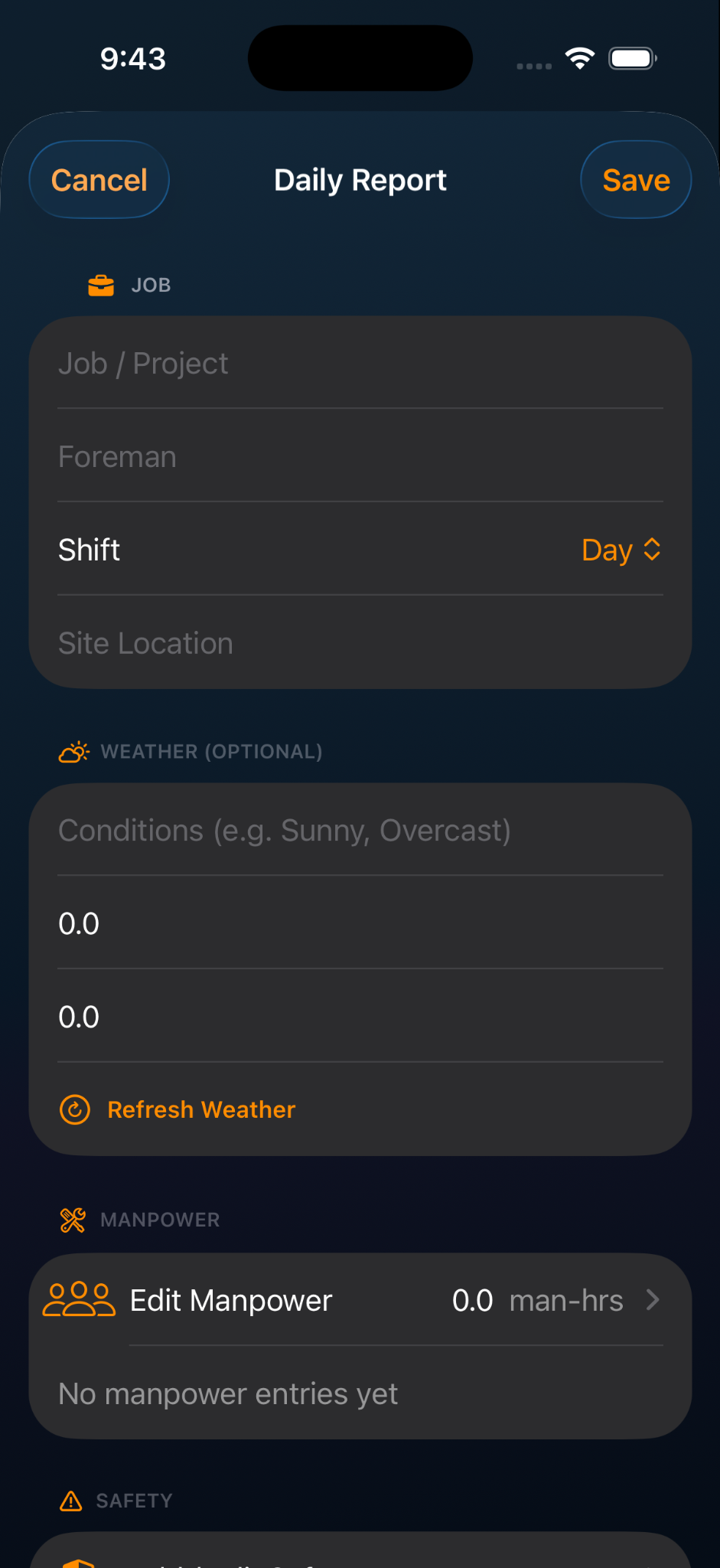Click the people group icon beside Edit Manpower
This screenshot has width=720, height=1568.
(80, 1299)
